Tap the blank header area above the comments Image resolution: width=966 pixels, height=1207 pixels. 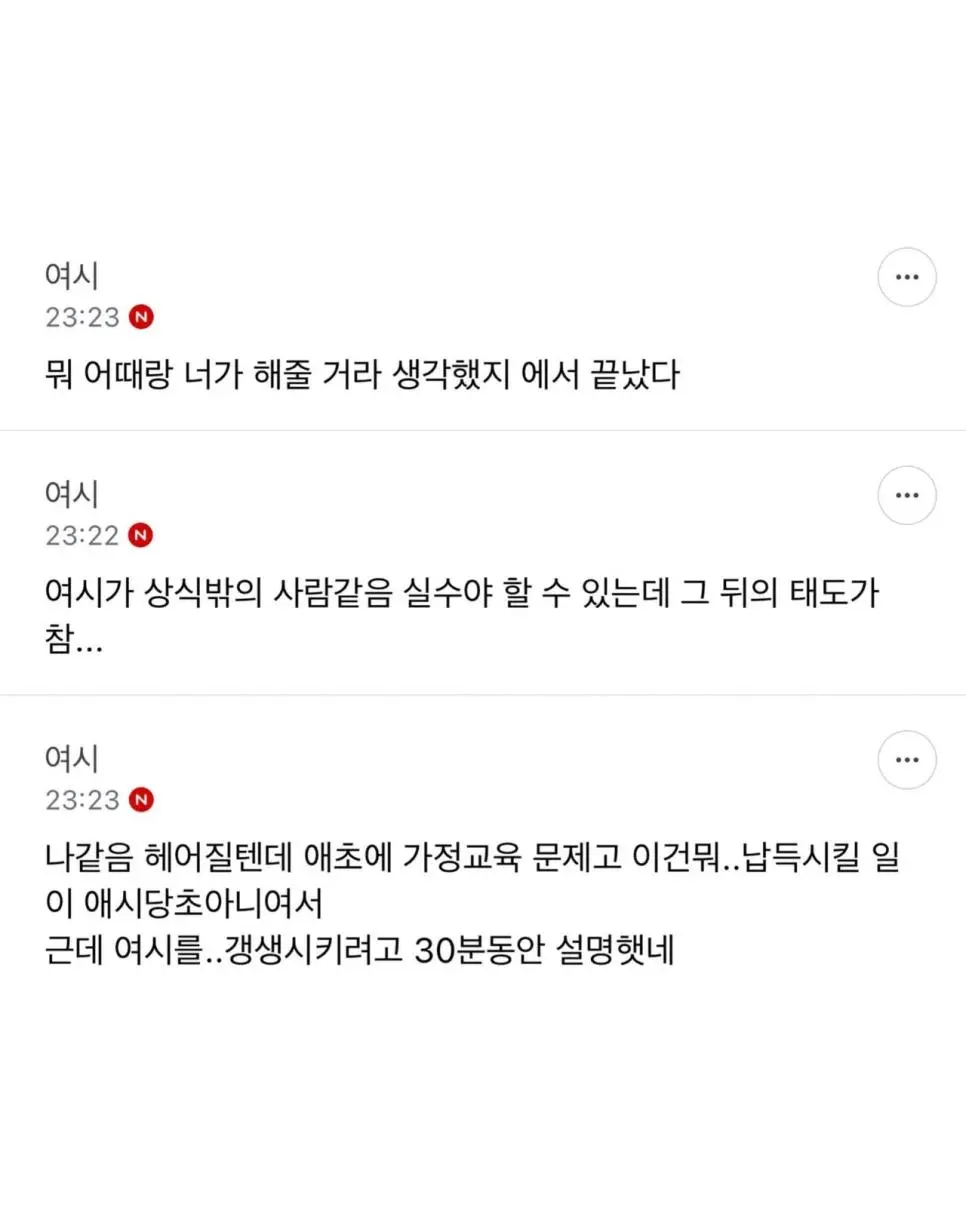[483, 120]
